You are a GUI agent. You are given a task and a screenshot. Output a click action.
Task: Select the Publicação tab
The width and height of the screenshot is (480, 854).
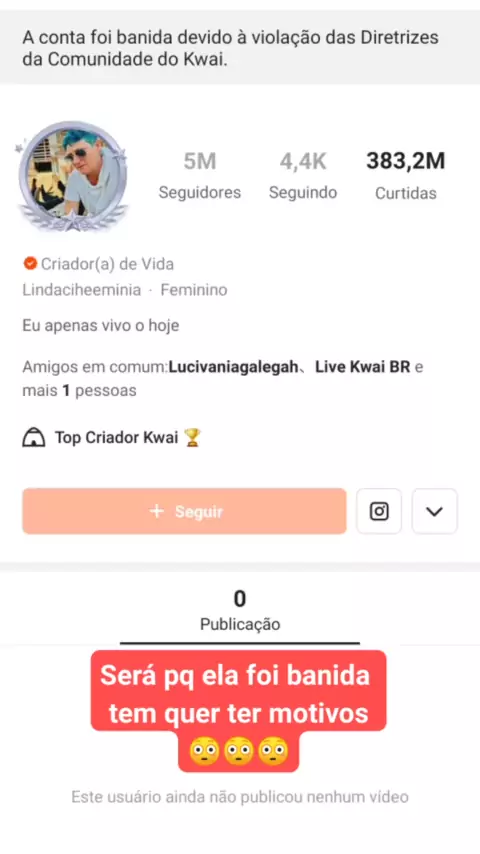(240, 611)
